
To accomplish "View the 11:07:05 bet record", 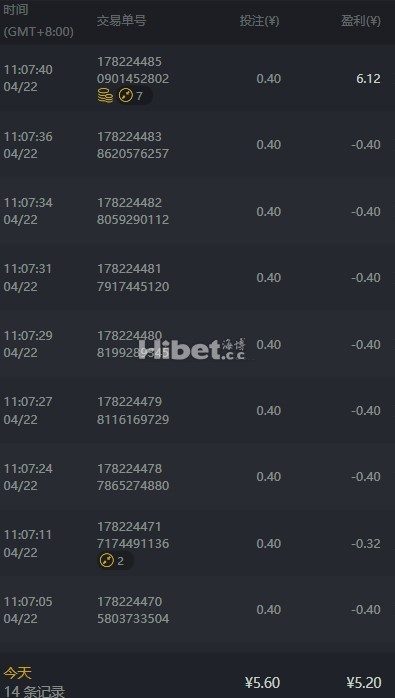I will pyautogui.click(x=197, y=609).
